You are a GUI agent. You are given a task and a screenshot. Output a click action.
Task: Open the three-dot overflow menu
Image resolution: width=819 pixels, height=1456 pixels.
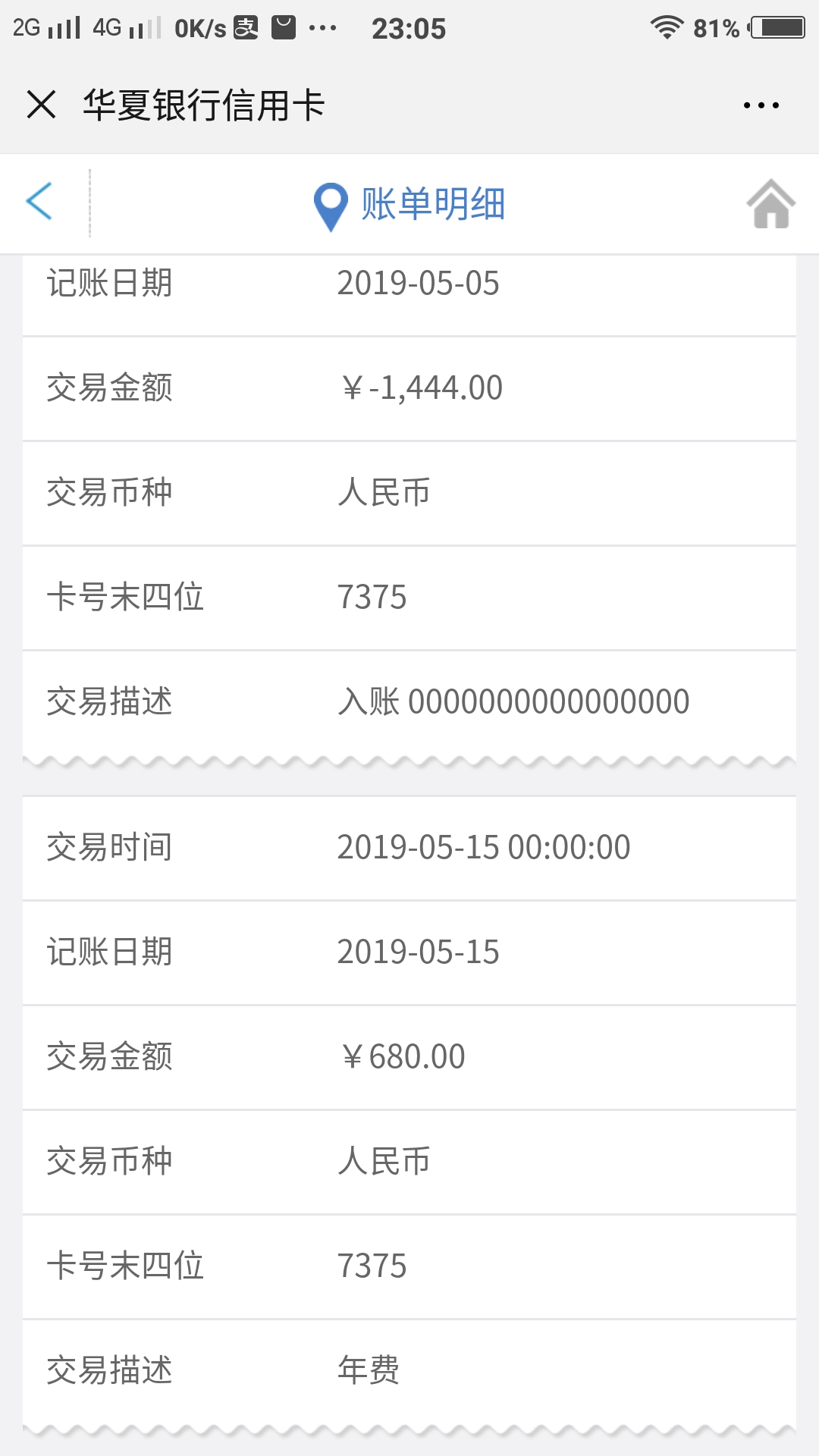pos(761,105)
